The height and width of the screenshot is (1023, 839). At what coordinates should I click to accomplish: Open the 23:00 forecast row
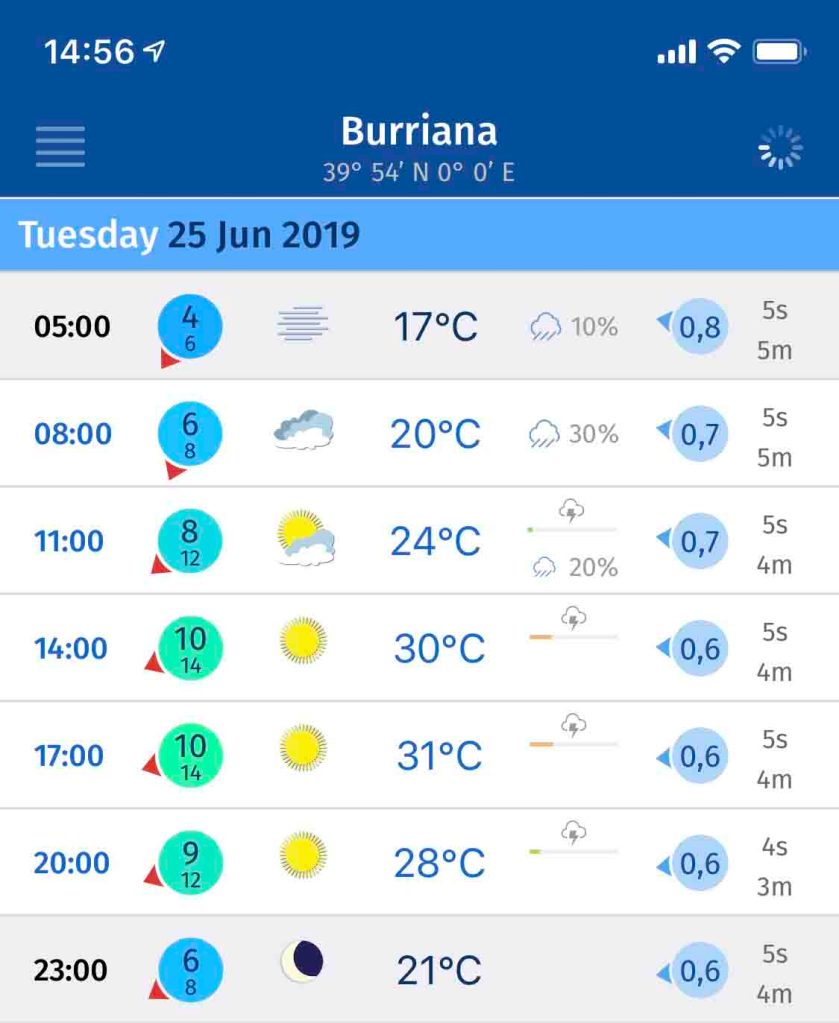[418, 969]
